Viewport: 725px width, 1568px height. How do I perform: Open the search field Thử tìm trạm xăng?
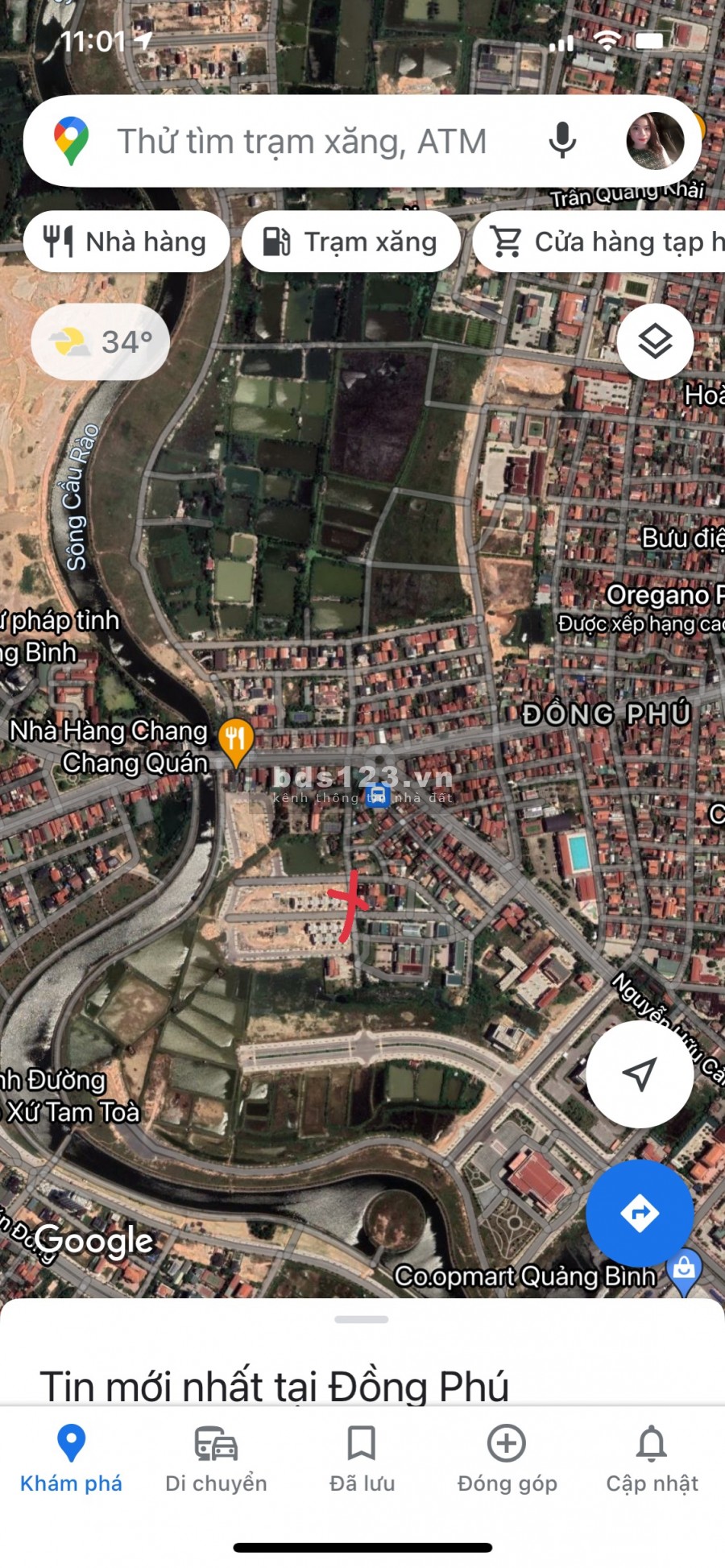(x=302, y=142)
